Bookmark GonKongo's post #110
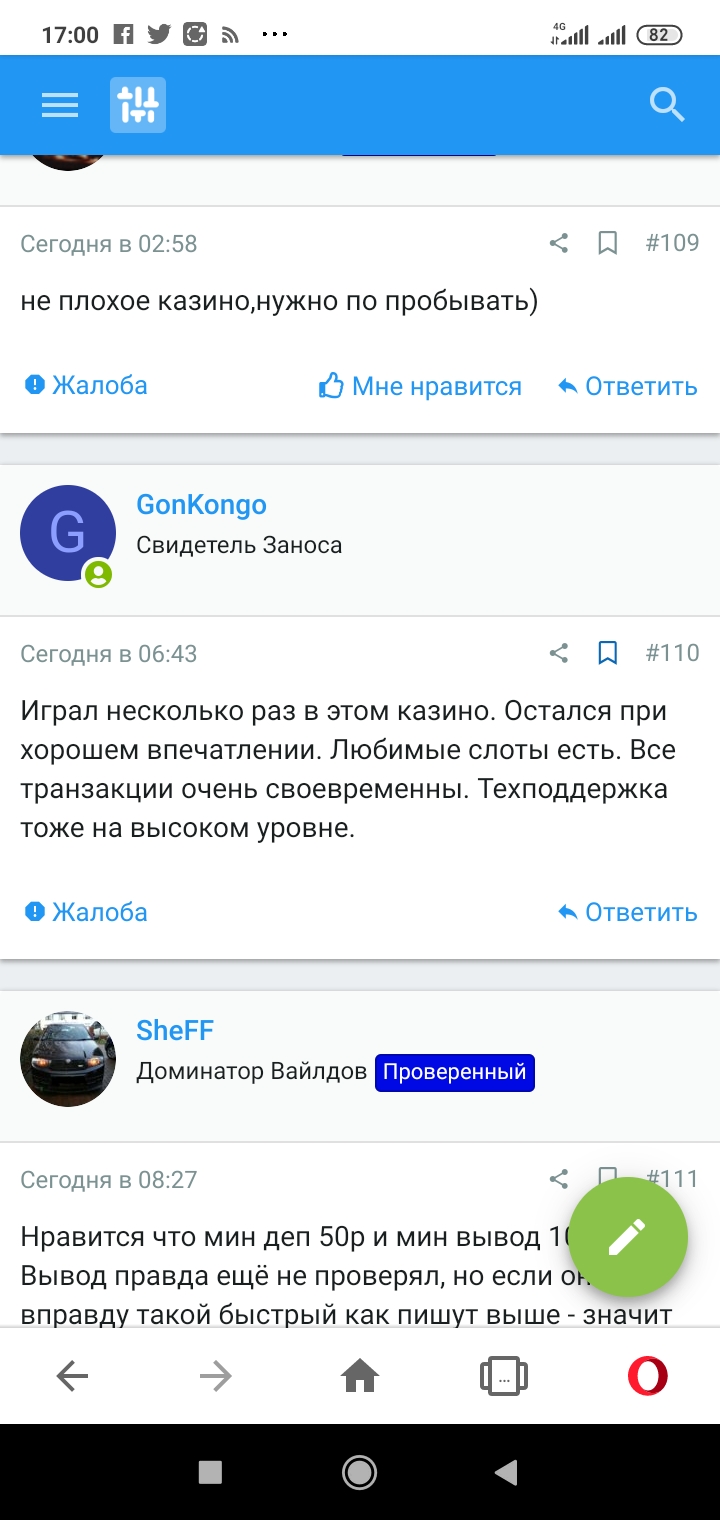 [x=607, y=654]
